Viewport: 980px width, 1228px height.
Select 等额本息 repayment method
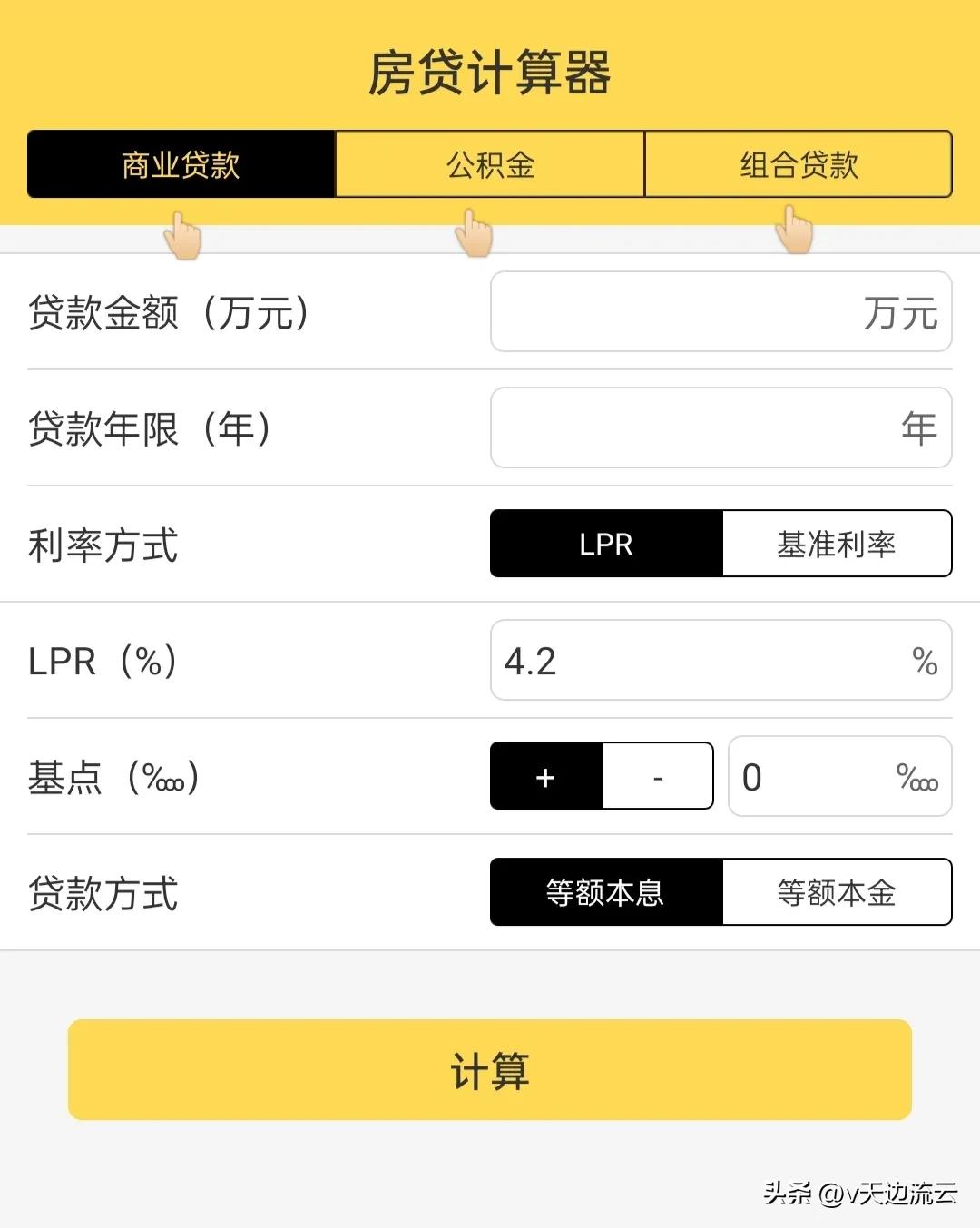605,892
